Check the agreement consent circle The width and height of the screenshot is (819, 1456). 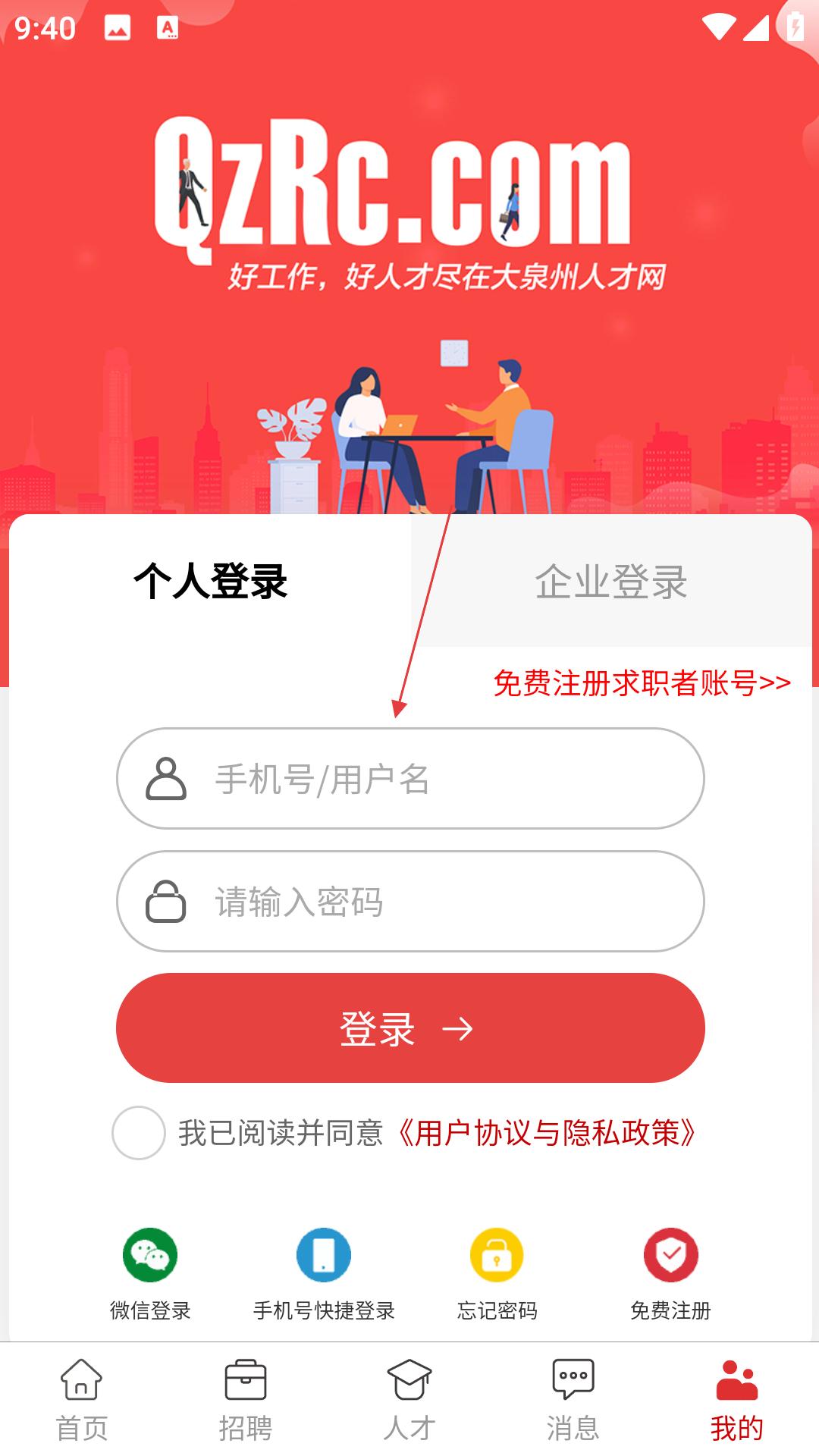tap(138, 1133)
